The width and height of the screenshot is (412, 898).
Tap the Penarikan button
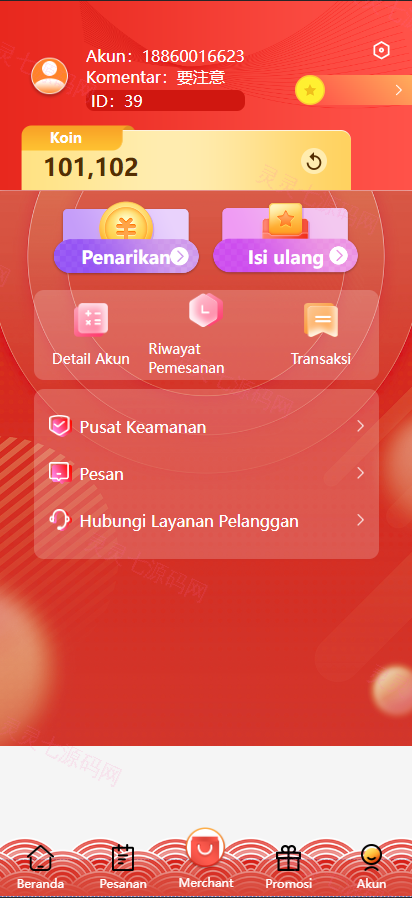click(x=126, y=256)
